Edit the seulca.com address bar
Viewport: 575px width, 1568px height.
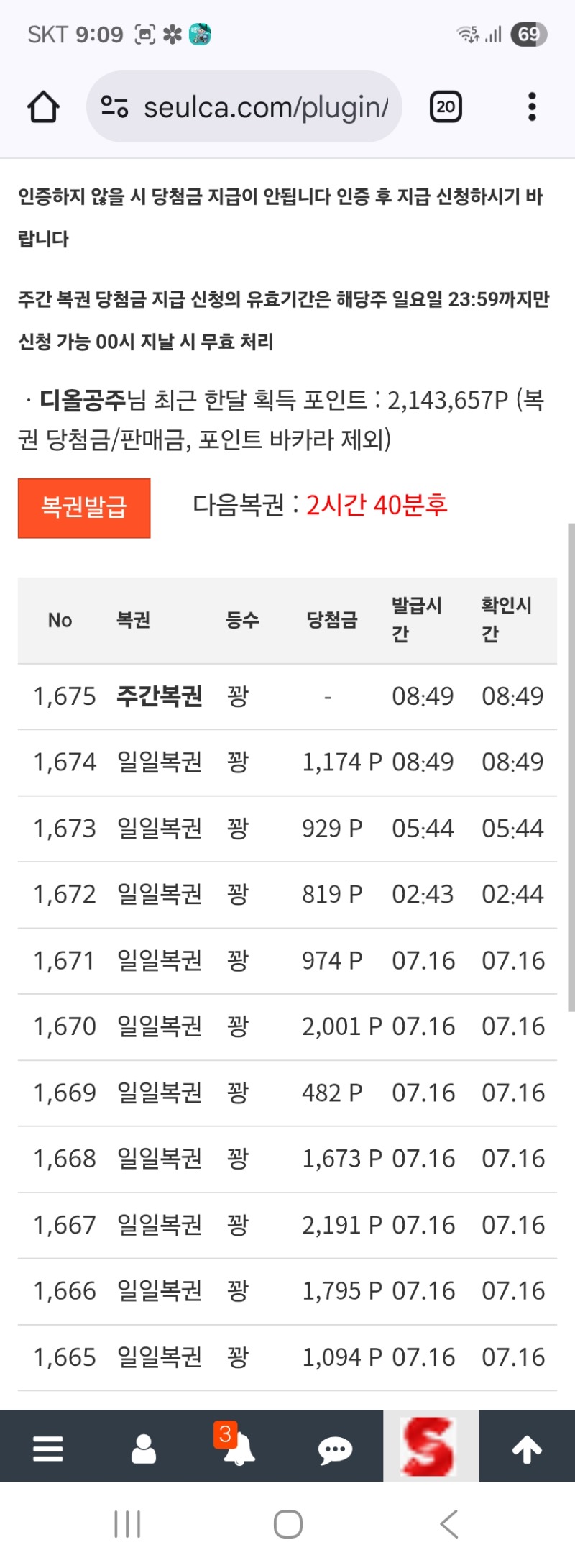pos(266,107)
